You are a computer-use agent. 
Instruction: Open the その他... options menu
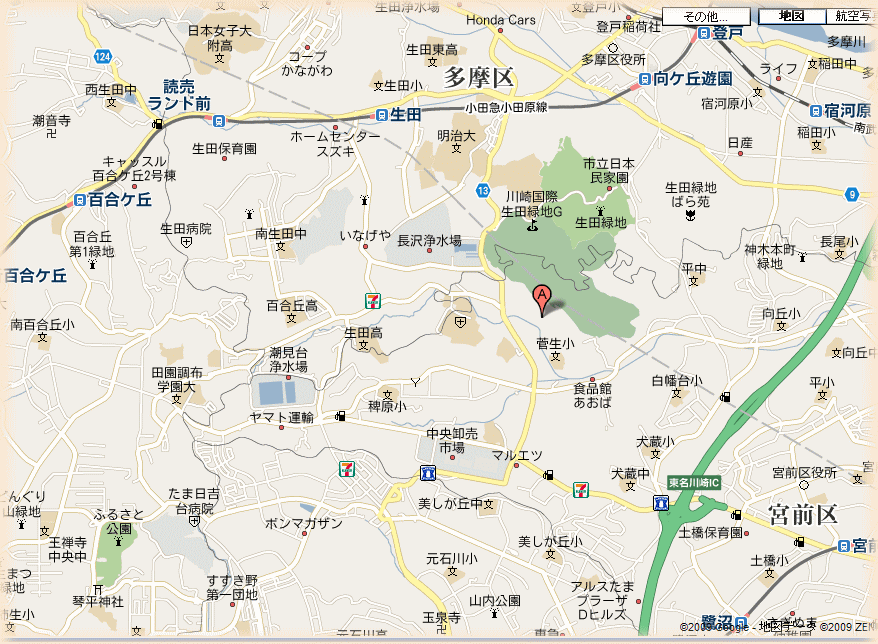tap(706, 17)
